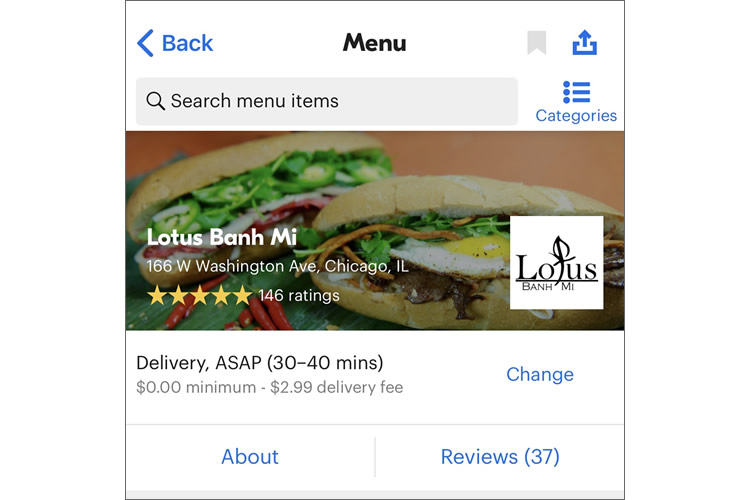Bookmark Lotus Banh Mi restaurant
This screenshot has height=500, width=750.
coord(537,43)
